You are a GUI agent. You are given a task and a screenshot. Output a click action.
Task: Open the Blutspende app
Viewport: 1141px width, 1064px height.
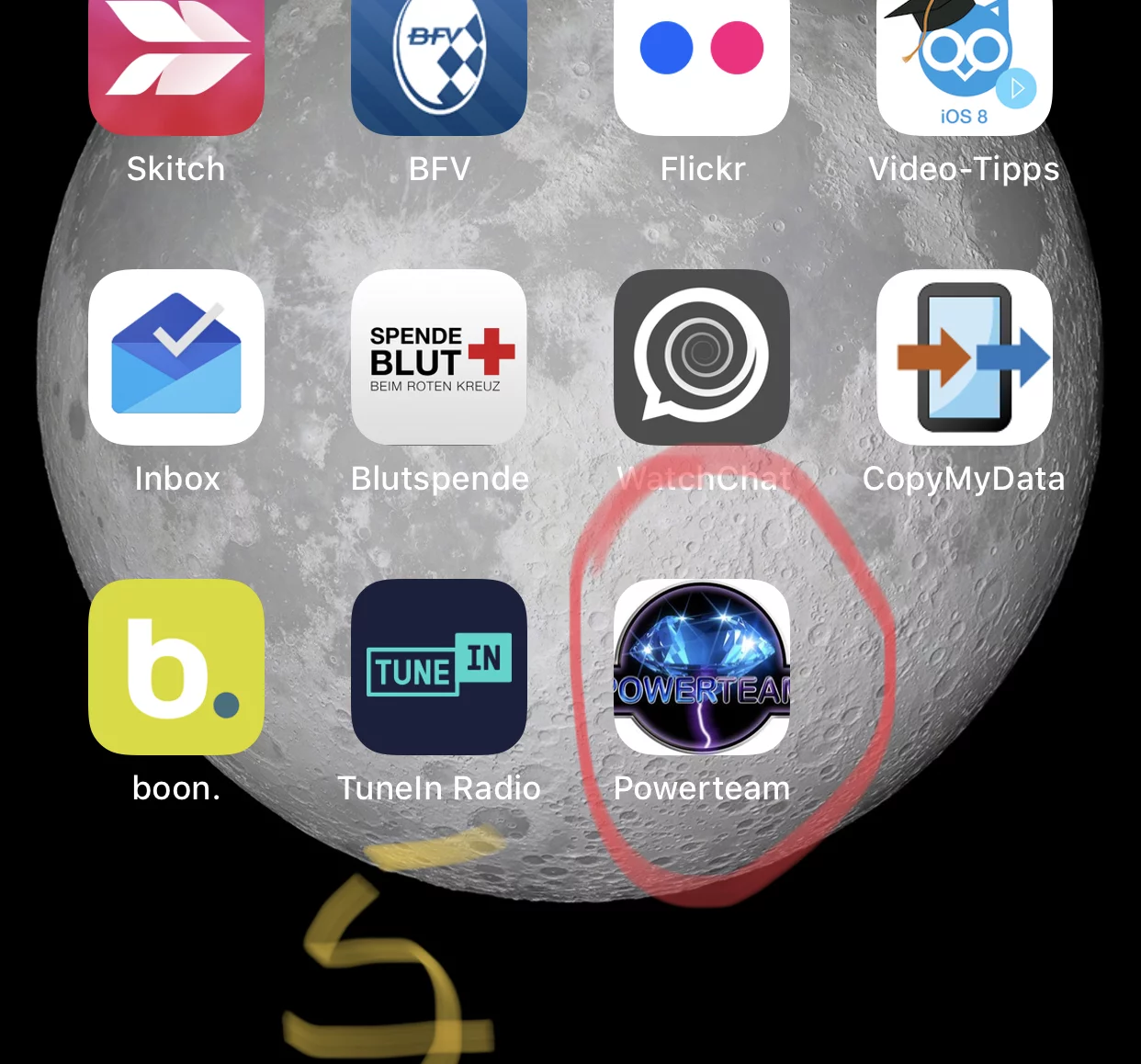439,357
